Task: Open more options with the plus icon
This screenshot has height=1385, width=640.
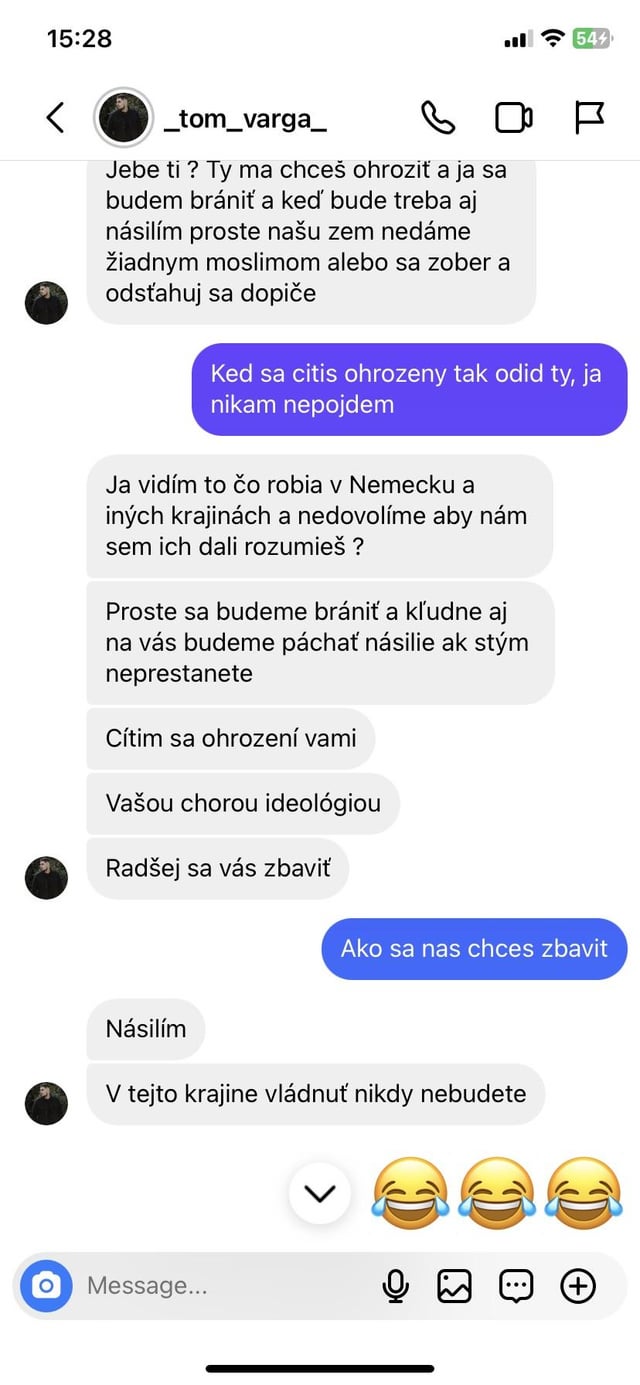Action: (x=578, y=1285)
